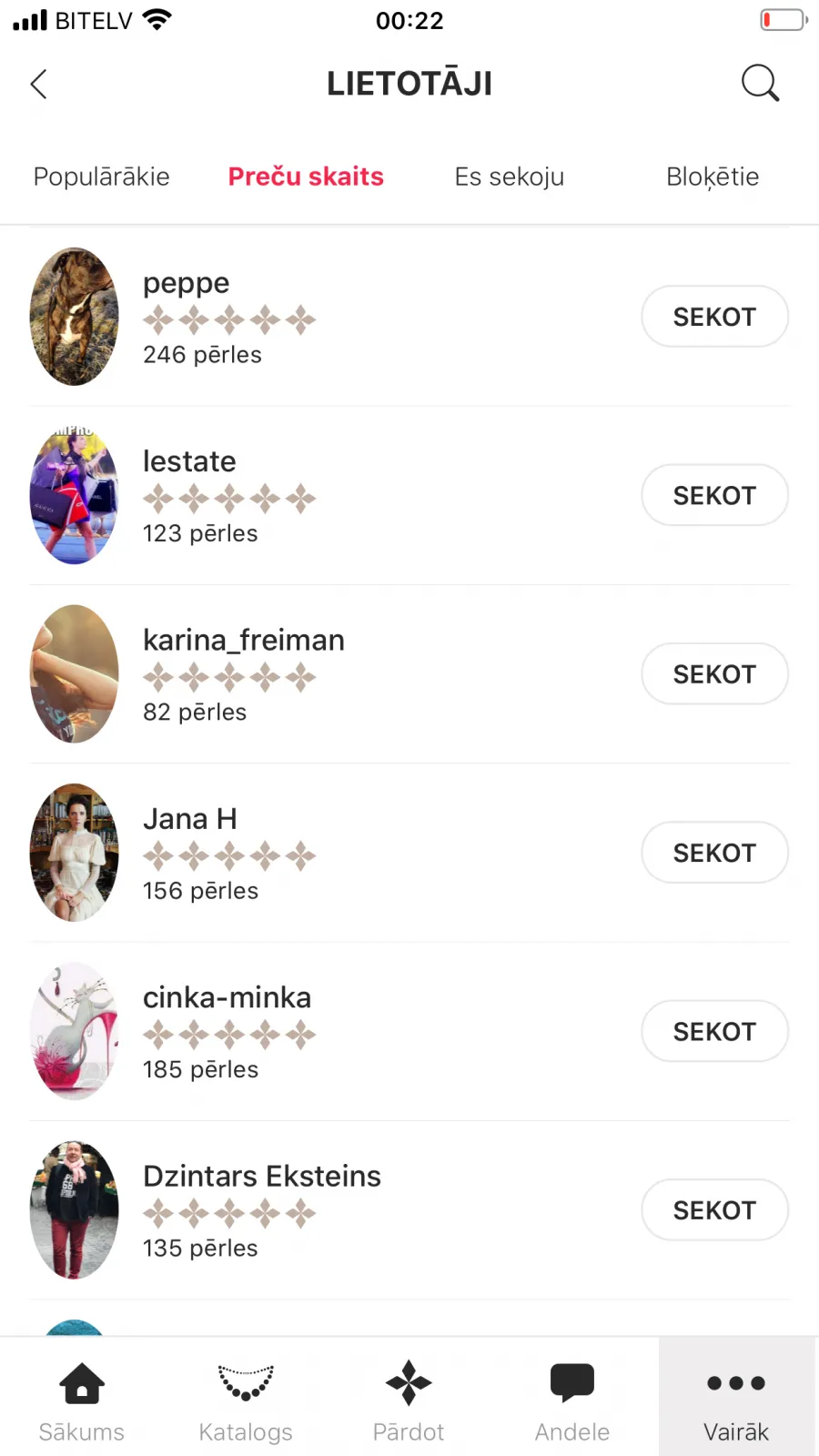The width and height of the screenshot is (819, 1456).
Task: Open peppe's profile
Action: (328, 317)
